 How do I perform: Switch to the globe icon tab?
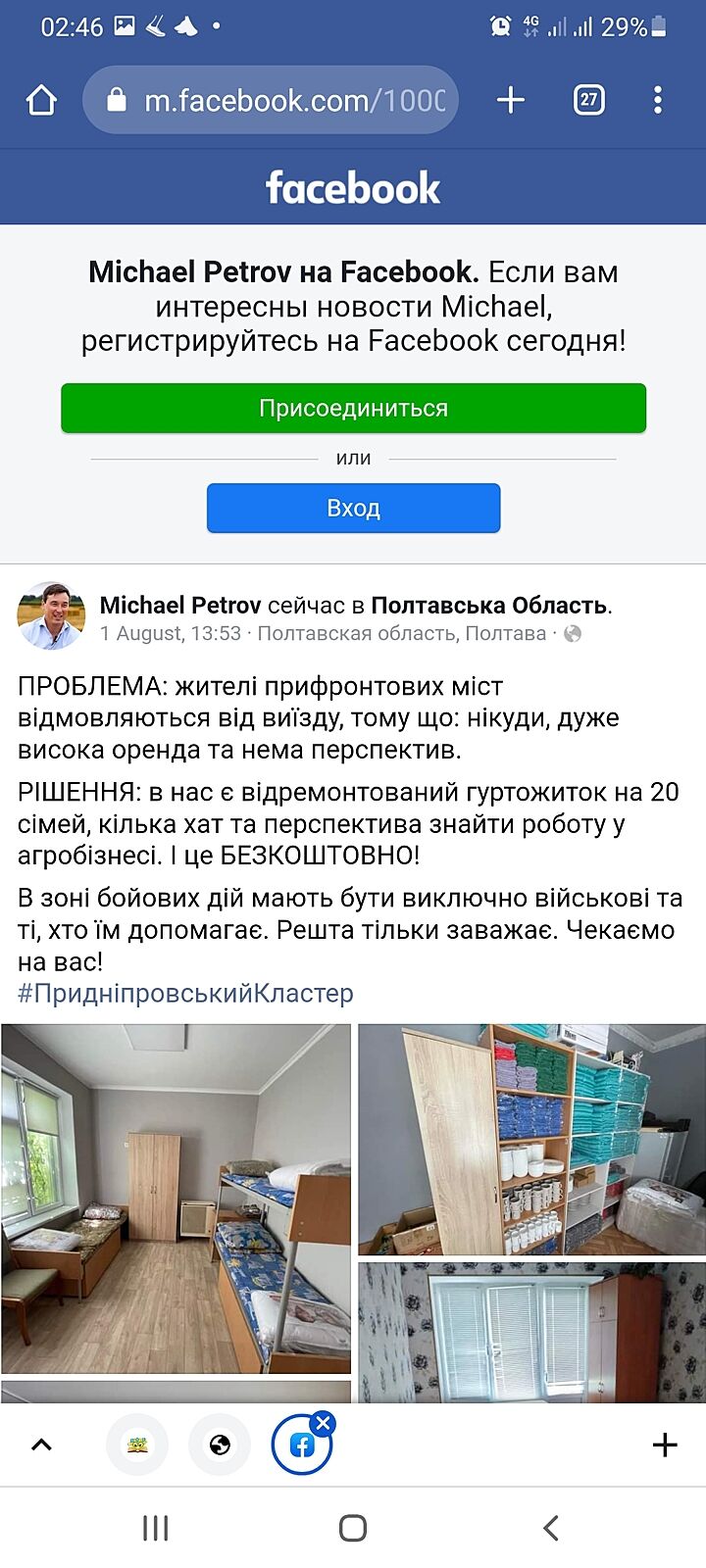click(x=220, y=1445)
